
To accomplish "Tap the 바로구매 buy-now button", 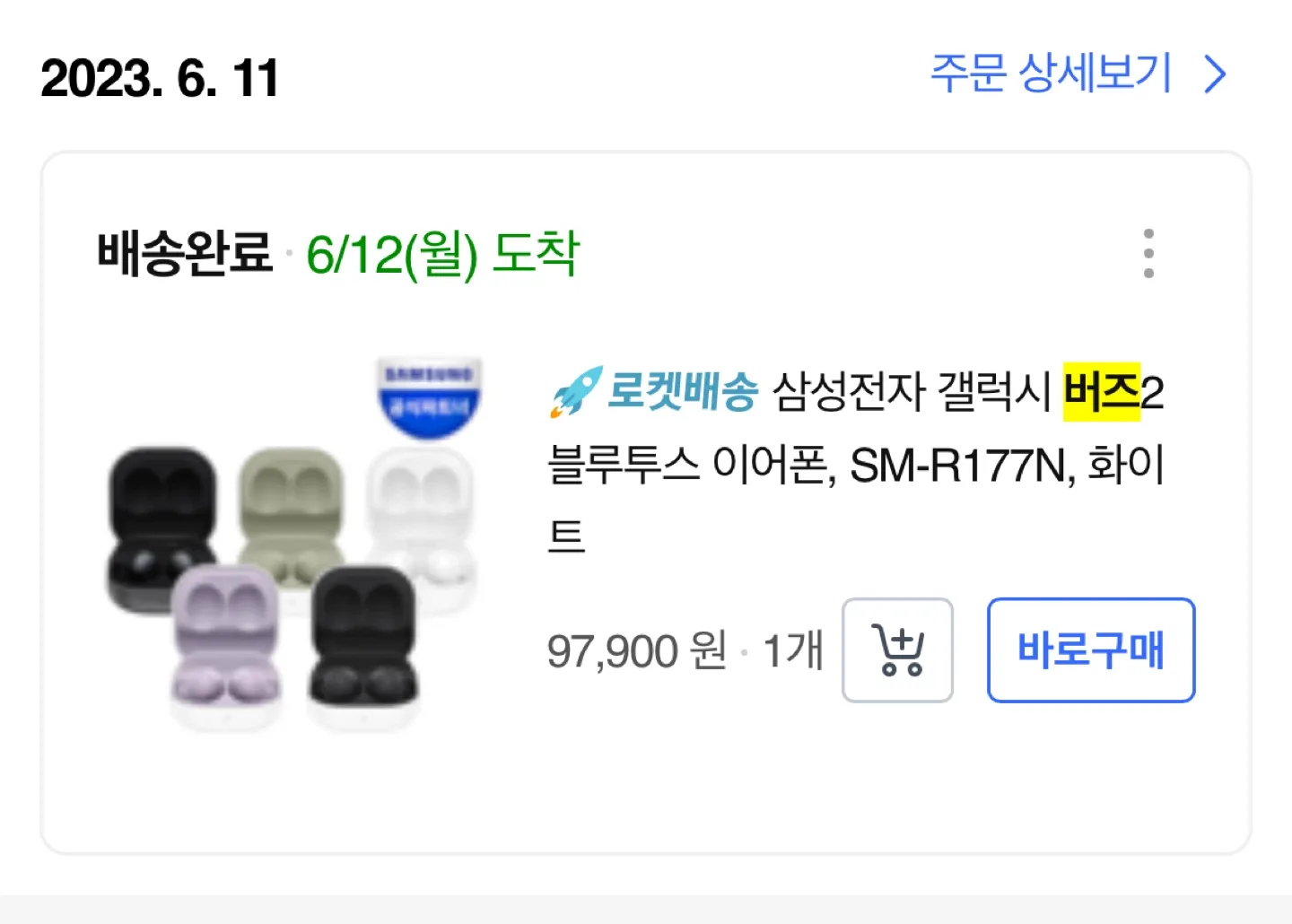I will tap(1090, 650).
